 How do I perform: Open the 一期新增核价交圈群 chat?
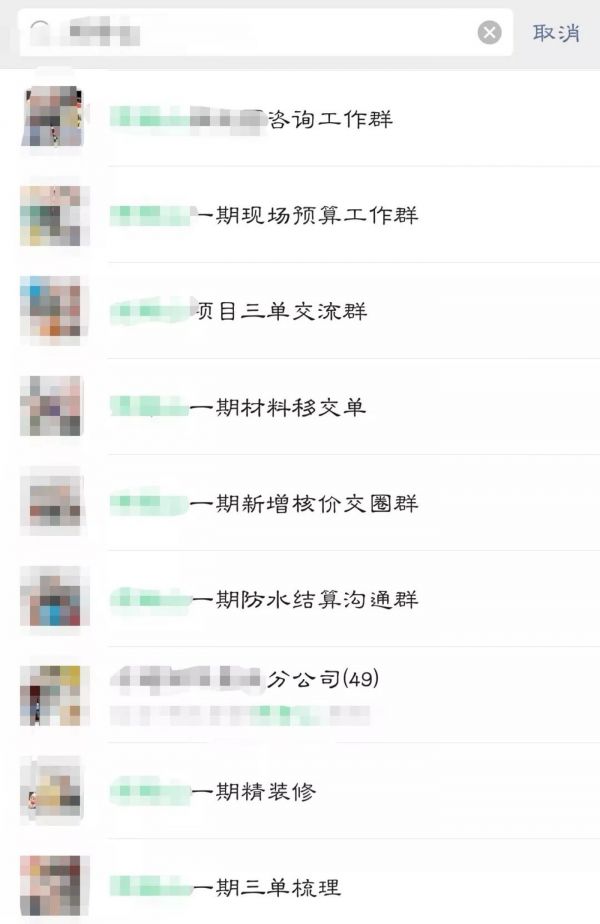coord(300,503)
